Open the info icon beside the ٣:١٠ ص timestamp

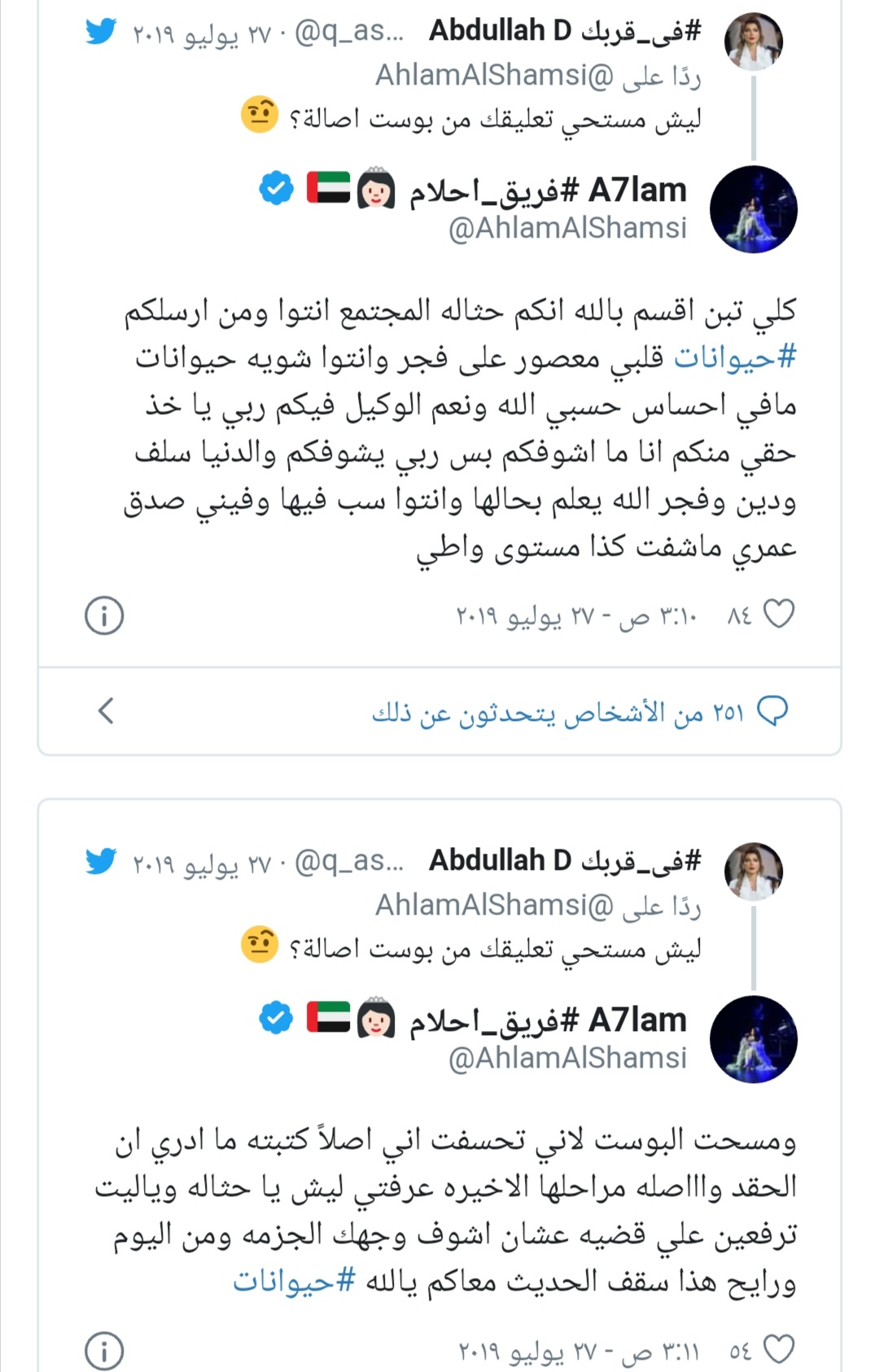(104, 615)
